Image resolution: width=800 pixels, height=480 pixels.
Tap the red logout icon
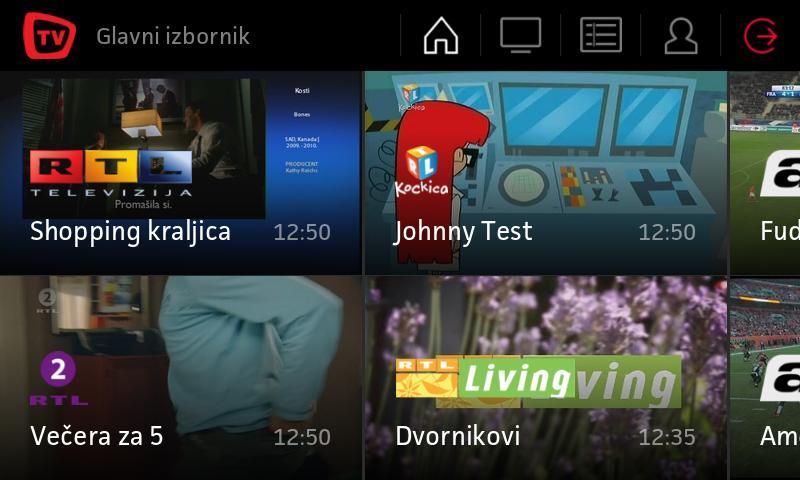(x=761, y=36)
